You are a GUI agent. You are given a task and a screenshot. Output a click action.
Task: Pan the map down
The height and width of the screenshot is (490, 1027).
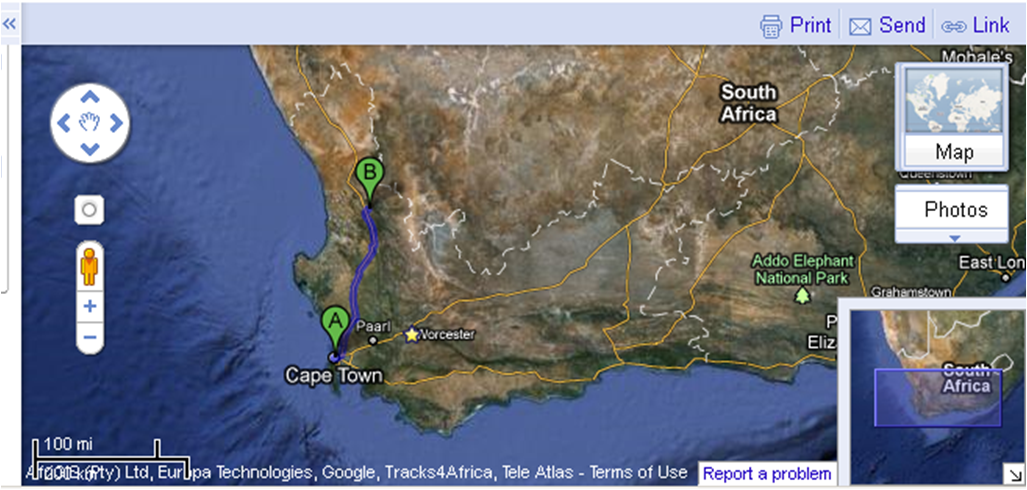pyautogui.click(x=90, y=148)
